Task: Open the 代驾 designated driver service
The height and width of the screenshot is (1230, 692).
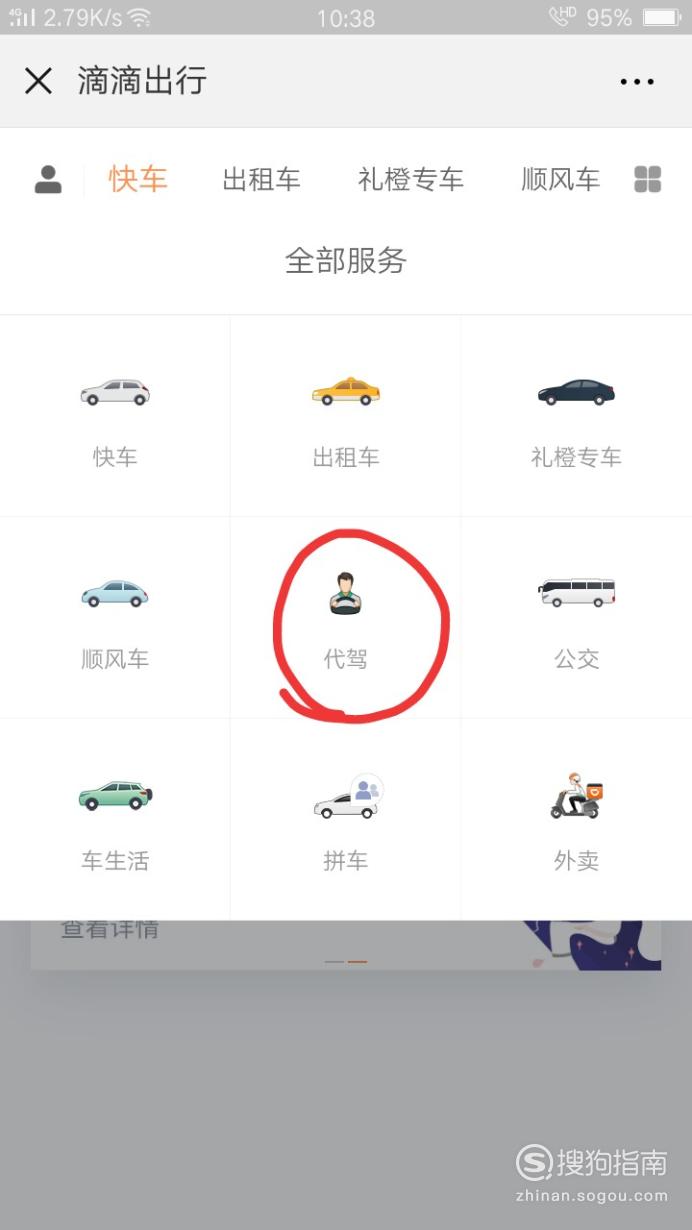Action: click(346, 617)
